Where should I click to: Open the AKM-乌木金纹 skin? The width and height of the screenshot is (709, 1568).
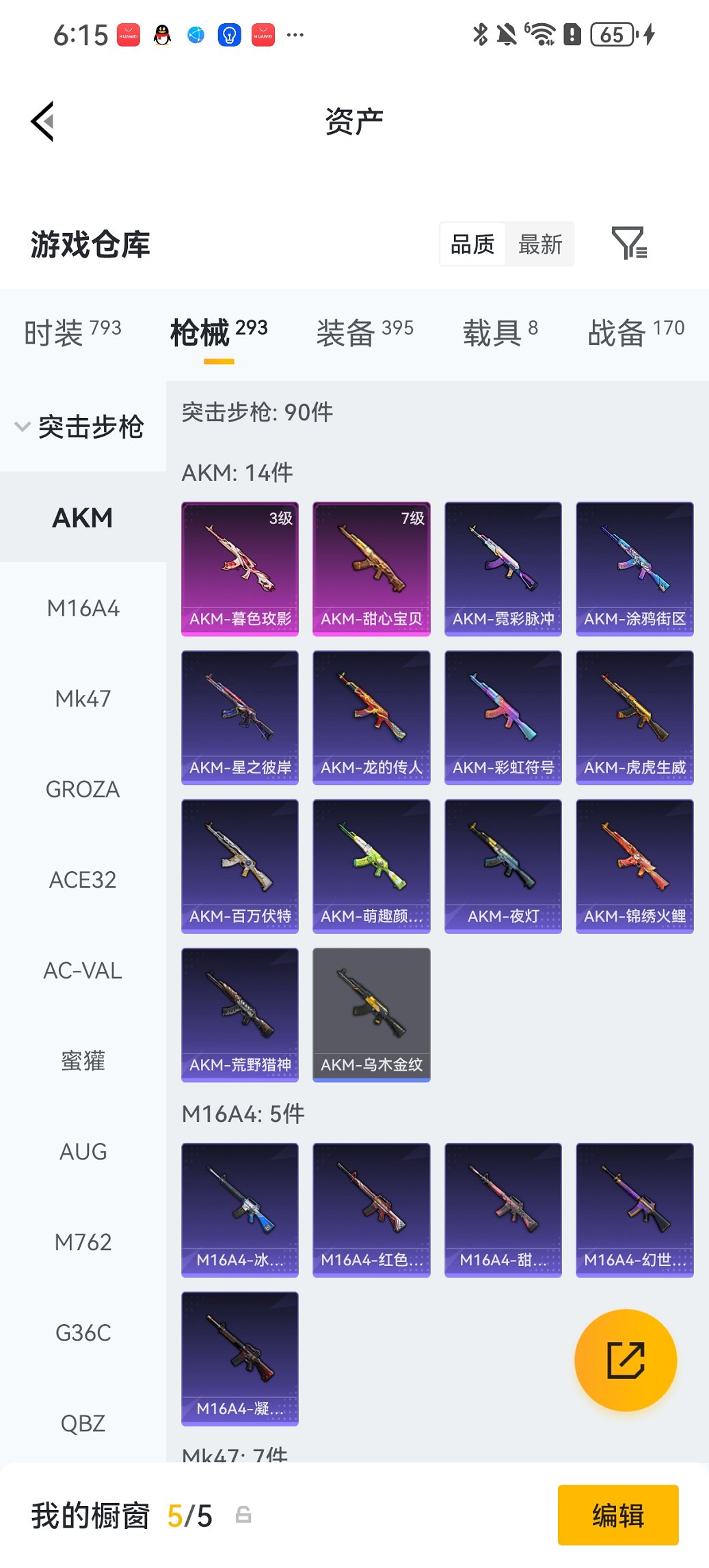371,1015
